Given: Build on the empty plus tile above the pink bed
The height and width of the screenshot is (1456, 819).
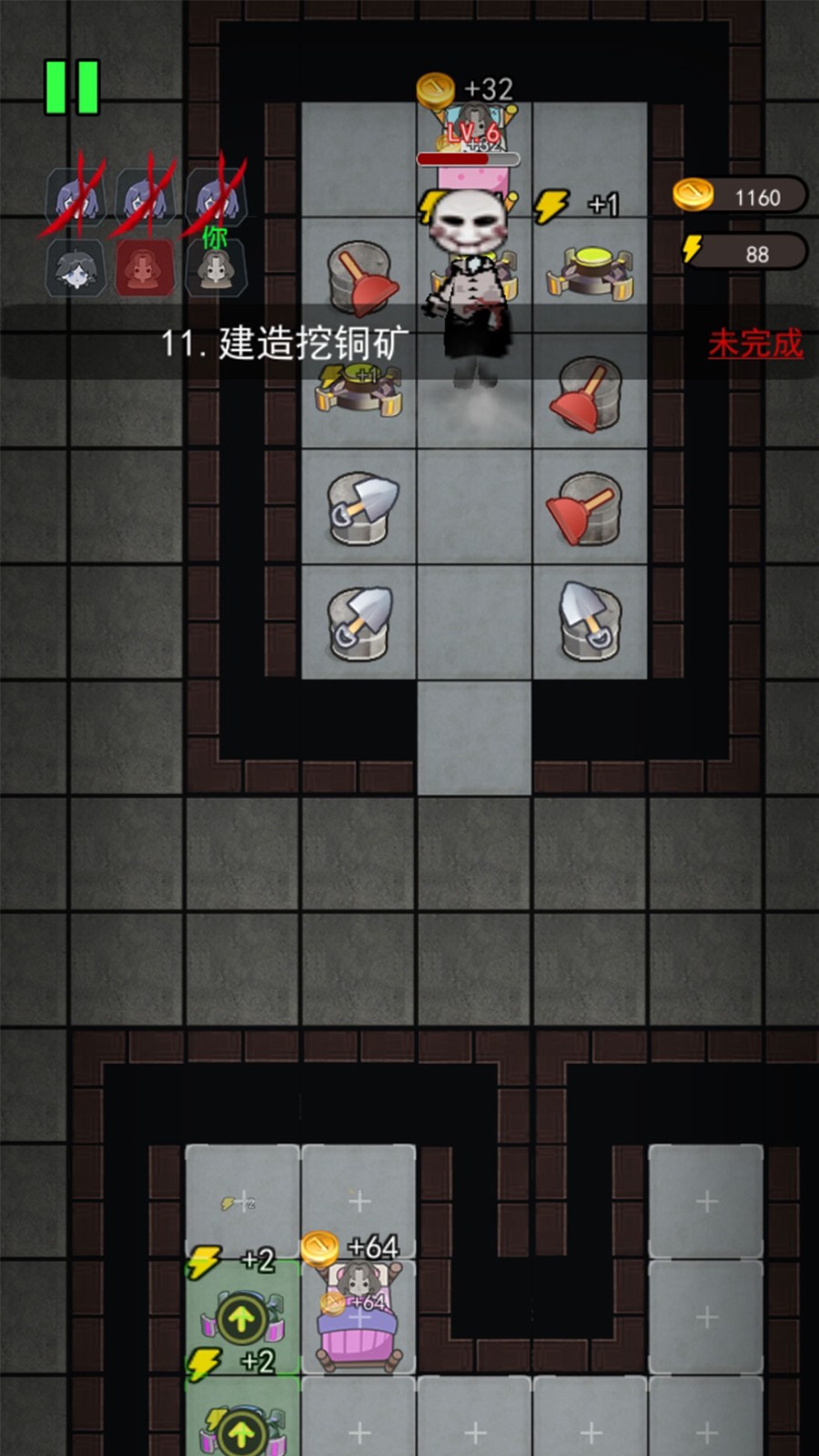Looking at the screenshot, I should pos(359,1201).
